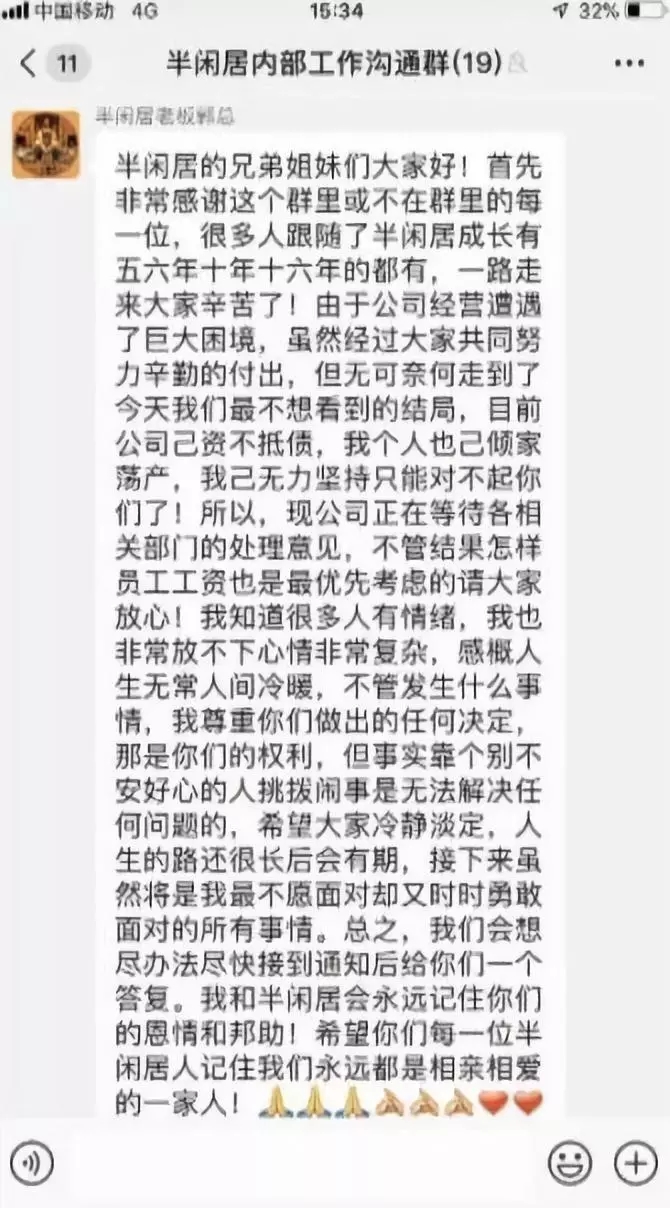Go back to the chat list
This screenshot has height=1208, width=670.
click(x=52, y=65)
